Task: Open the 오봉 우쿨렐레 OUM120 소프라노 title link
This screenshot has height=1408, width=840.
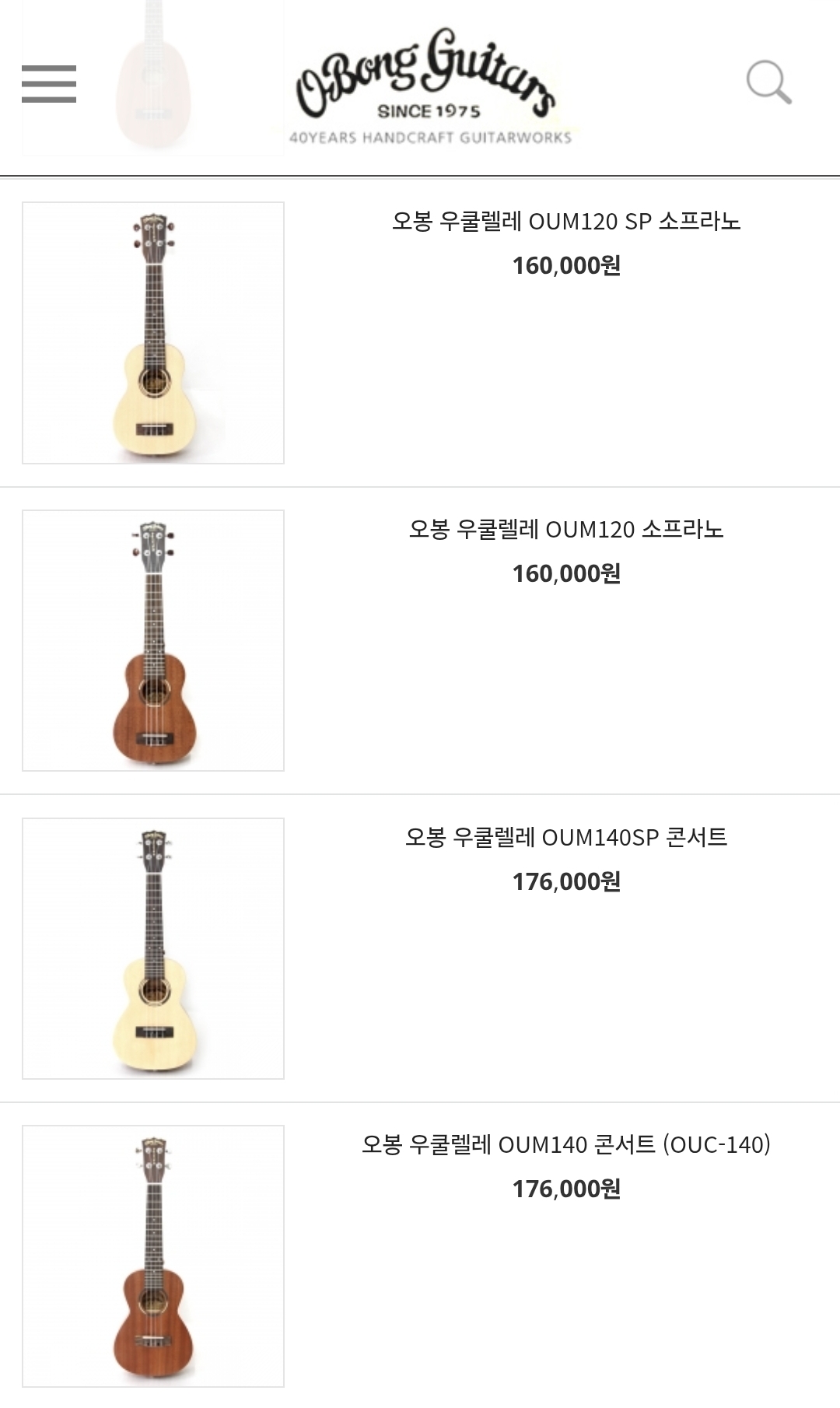Action: [x=566, y=530]
